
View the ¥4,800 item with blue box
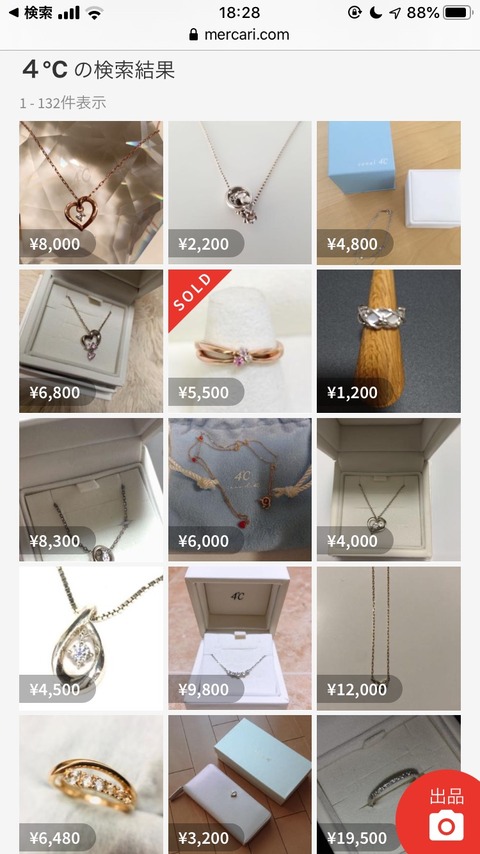click(x=388, y=192)
